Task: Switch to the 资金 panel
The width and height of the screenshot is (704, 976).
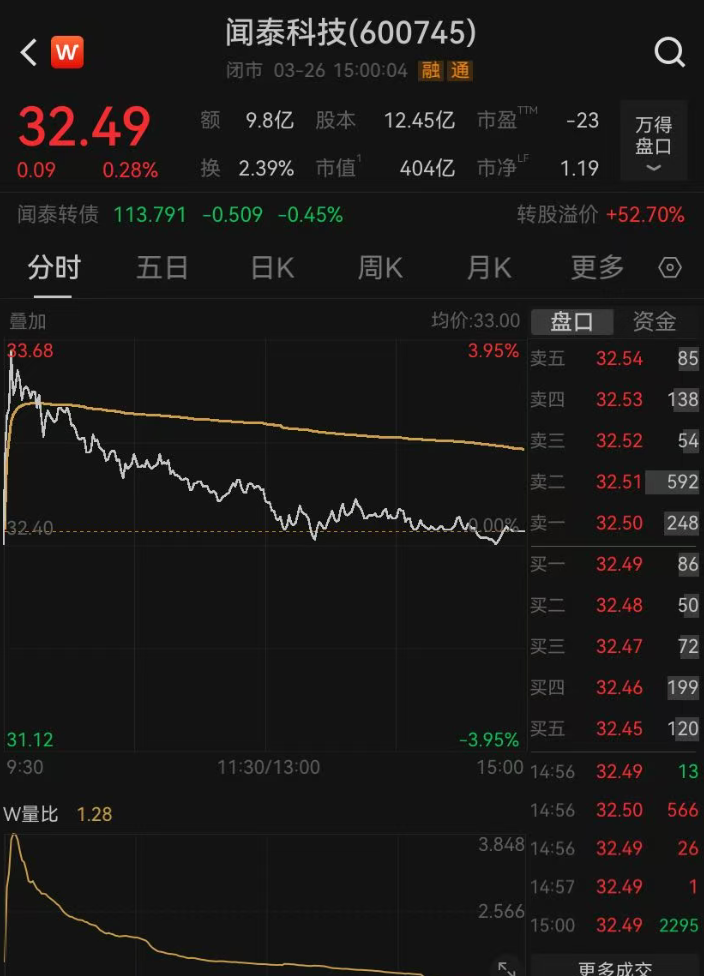Action: pyautogui.click(x=654, y=321)
